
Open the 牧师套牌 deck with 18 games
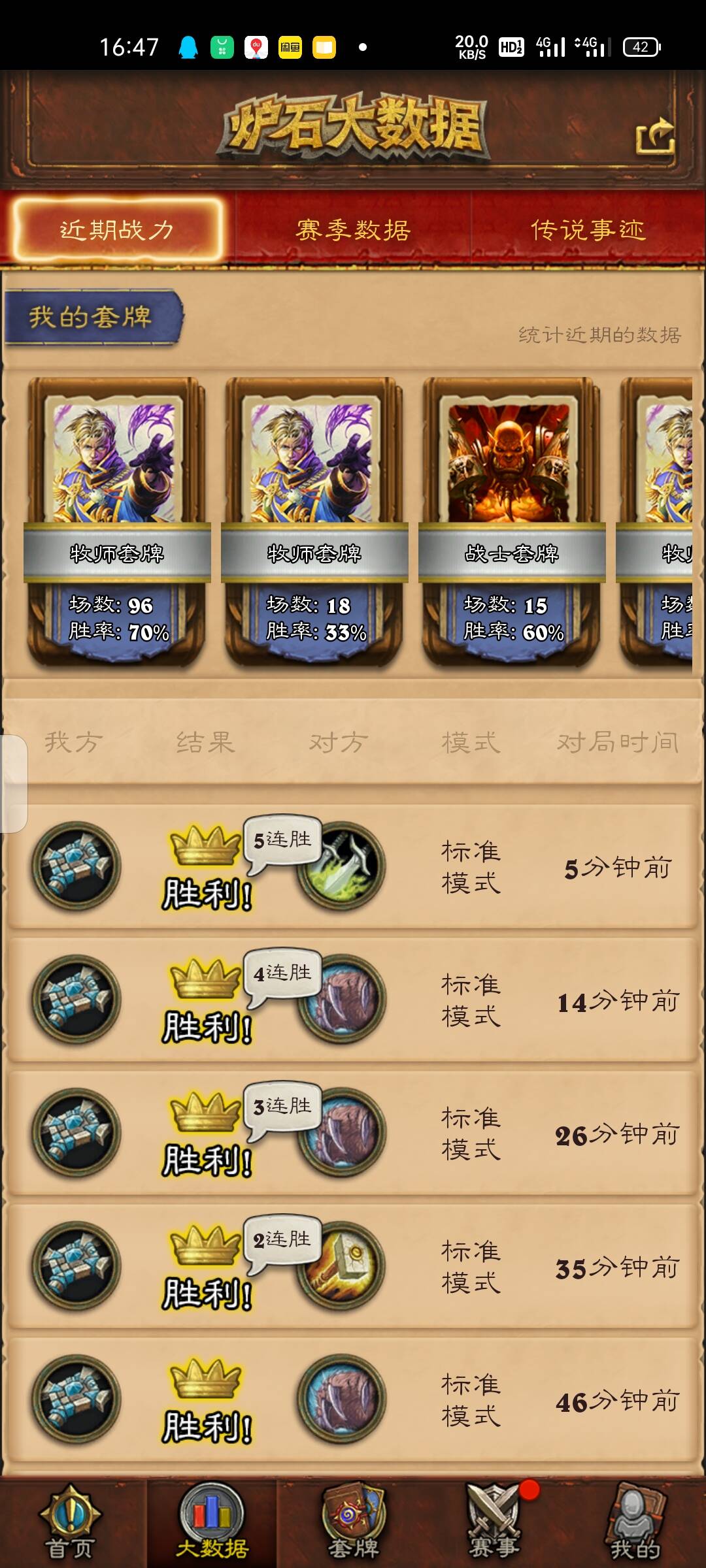314,521
